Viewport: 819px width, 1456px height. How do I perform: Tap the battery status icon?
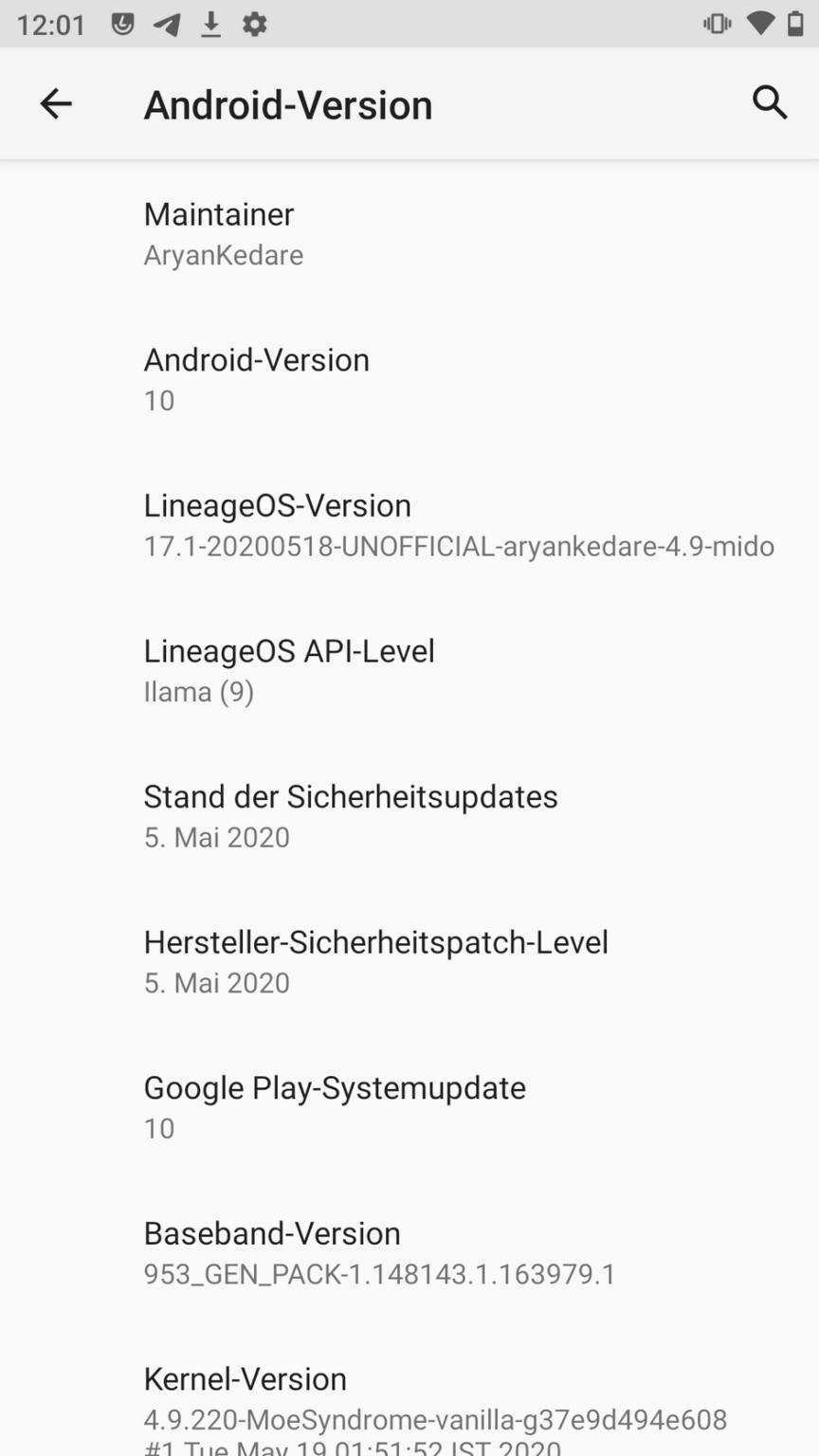(793, 25)
